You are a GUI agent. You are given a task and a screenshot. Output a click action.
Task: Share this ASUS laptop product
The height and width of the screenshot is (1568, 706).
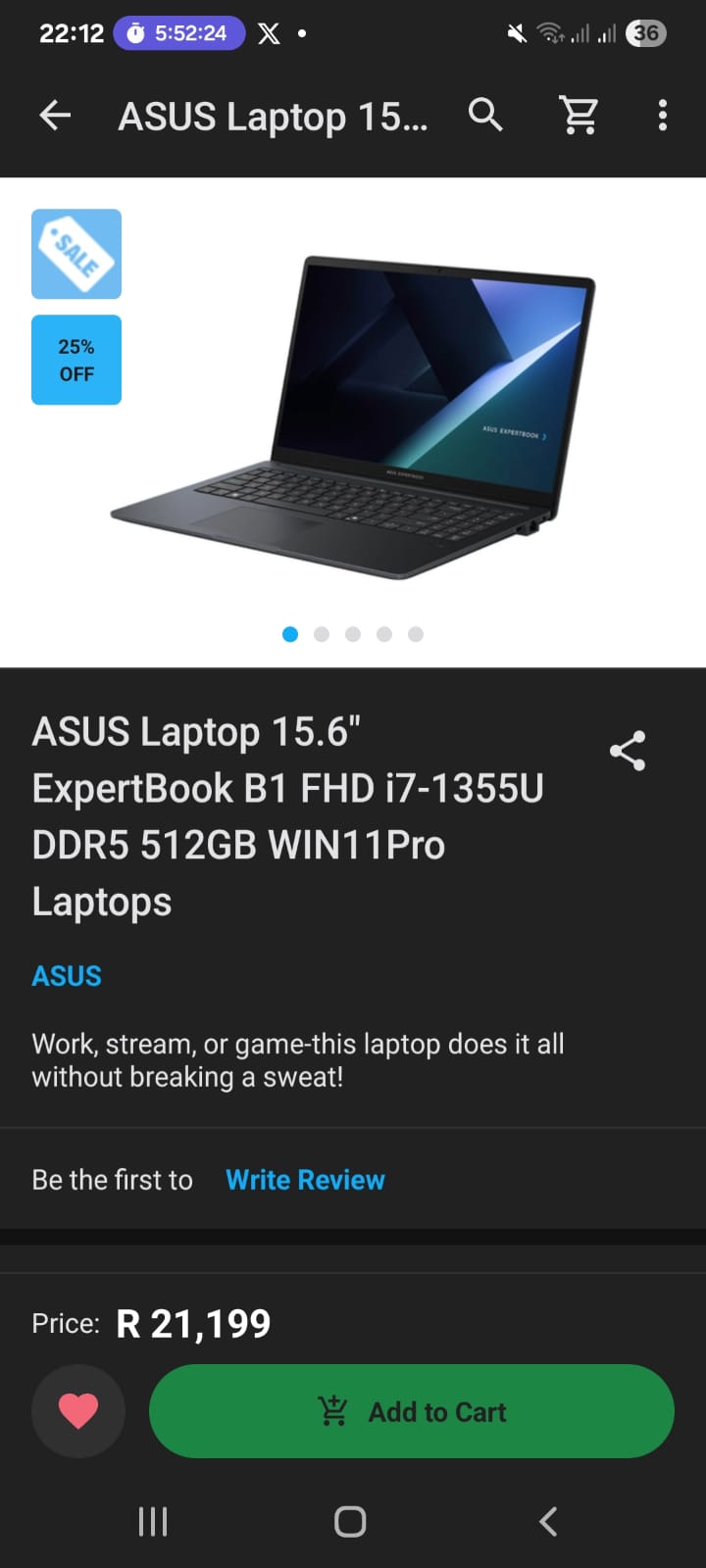628,752
